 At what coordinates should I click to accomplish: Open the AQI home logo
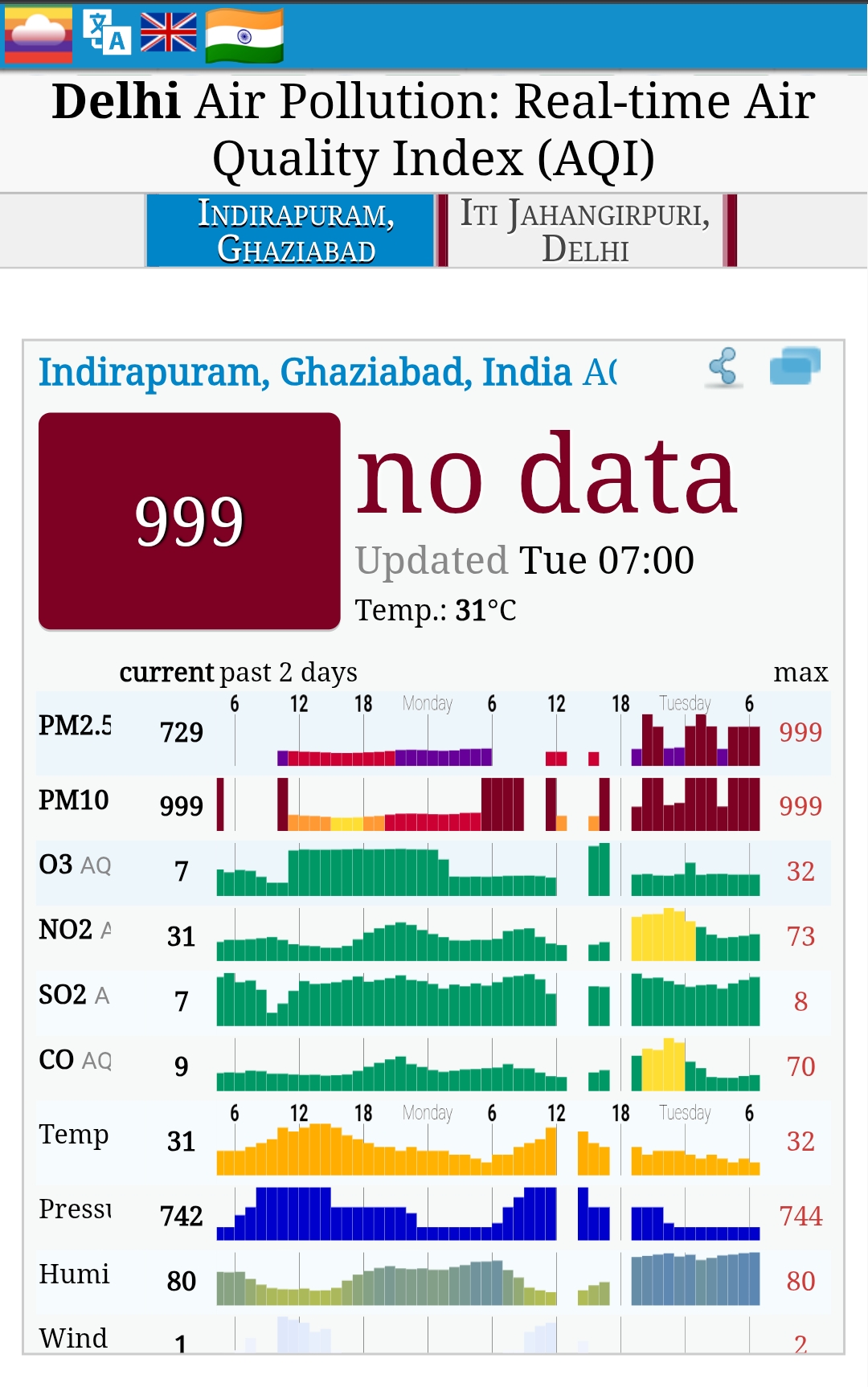coord(39,35)
